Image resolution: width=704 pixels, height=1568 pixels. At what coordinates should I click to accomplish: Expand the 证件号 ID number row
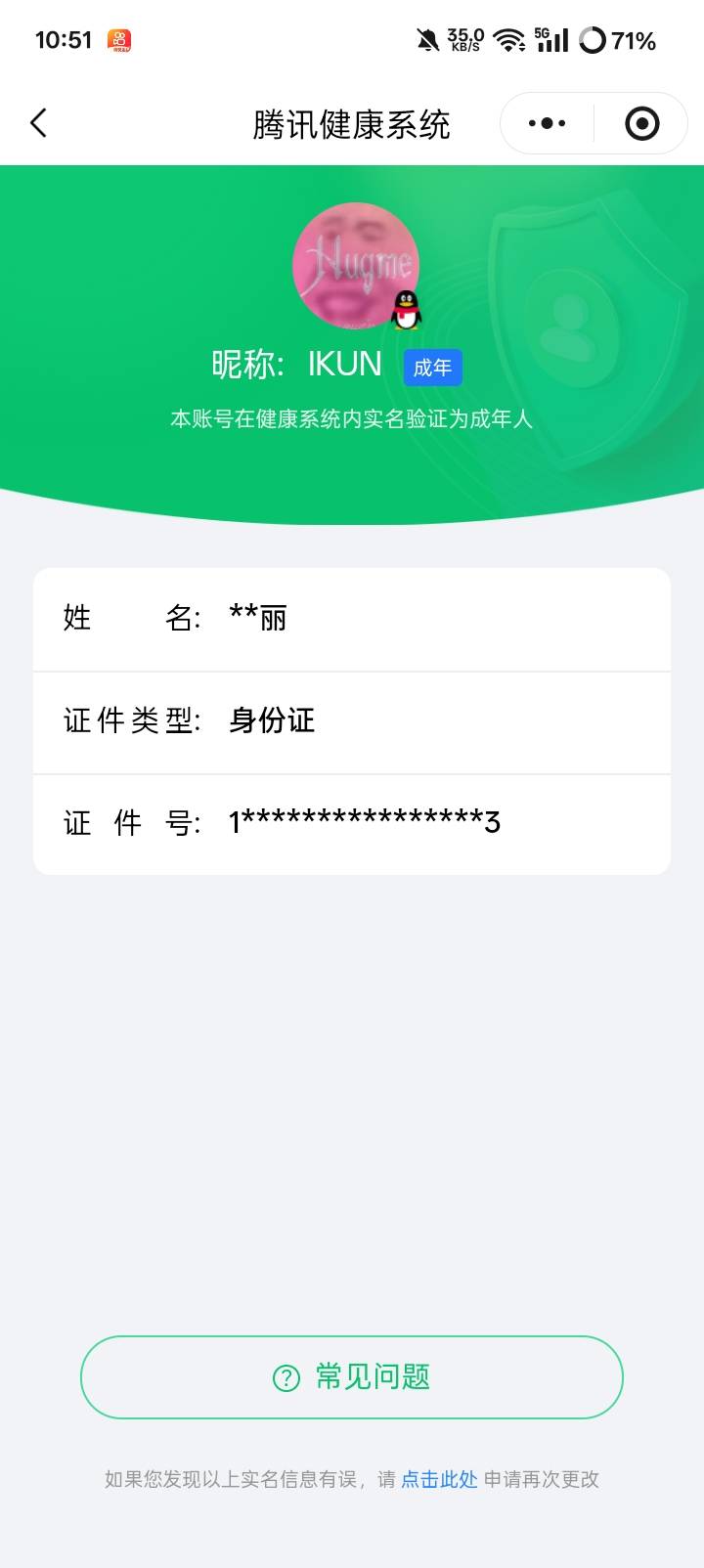click(350, 823)
